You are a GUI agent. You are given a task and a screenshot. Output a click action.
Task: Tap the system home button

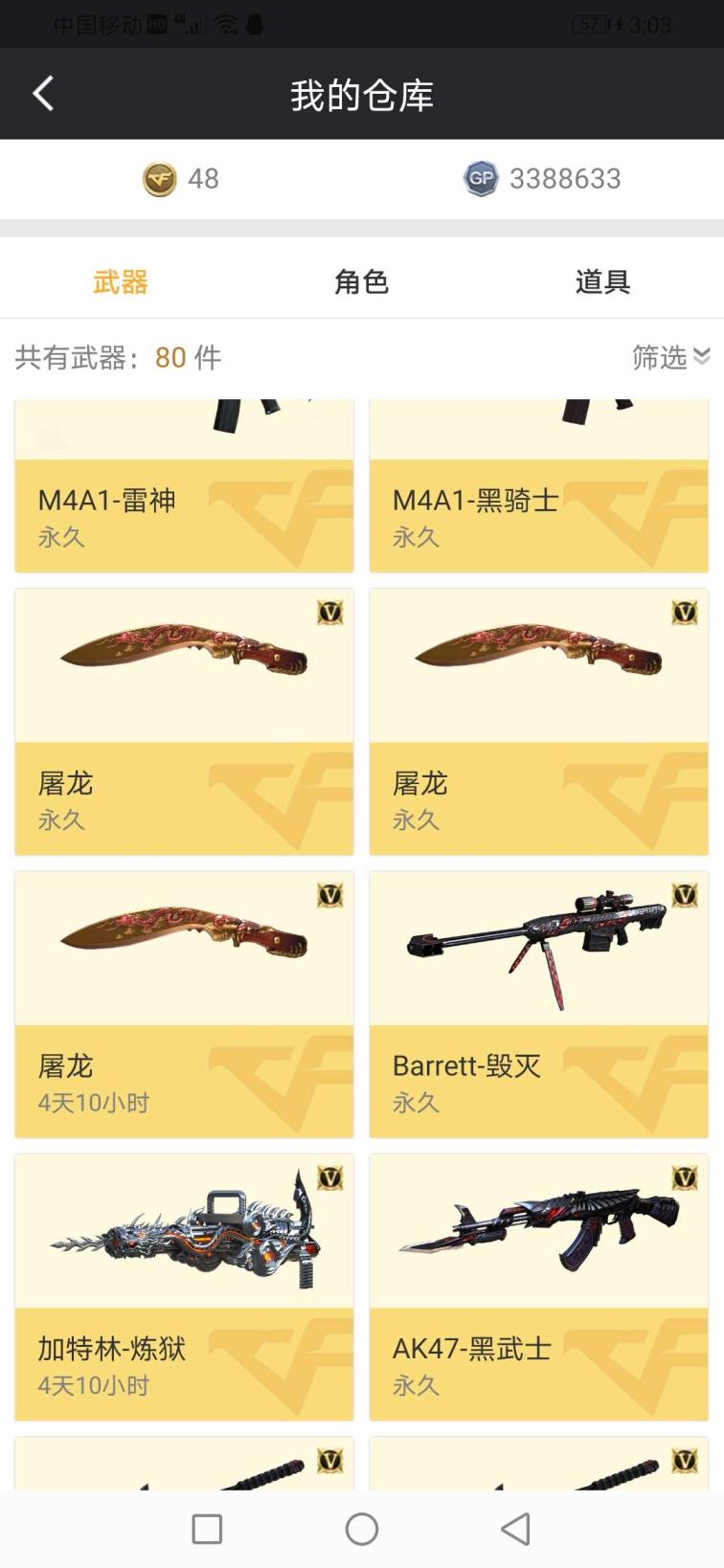362,1529
